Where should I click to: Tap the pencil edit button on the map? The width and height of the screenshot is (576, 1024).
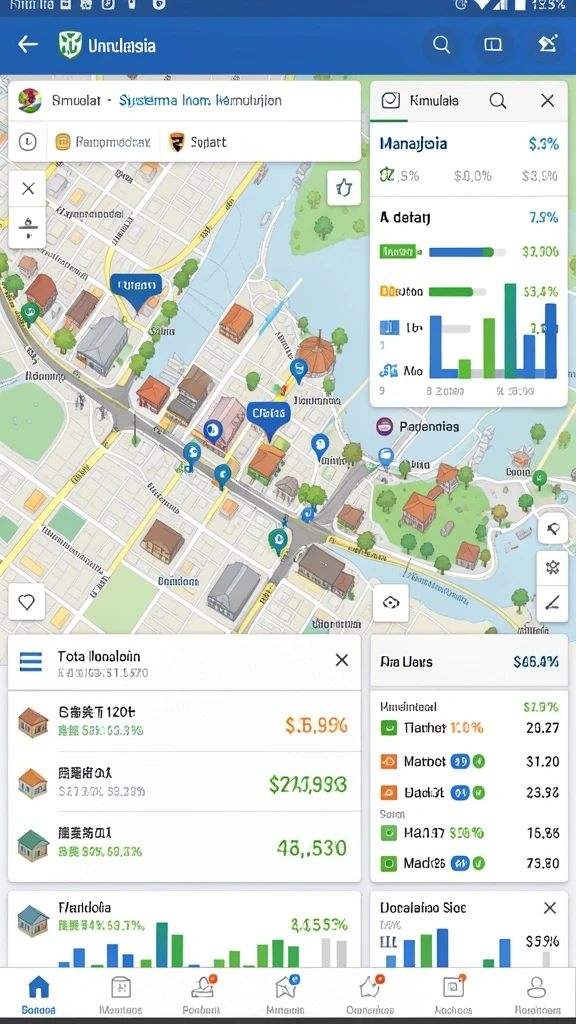[x=552, y=603]
